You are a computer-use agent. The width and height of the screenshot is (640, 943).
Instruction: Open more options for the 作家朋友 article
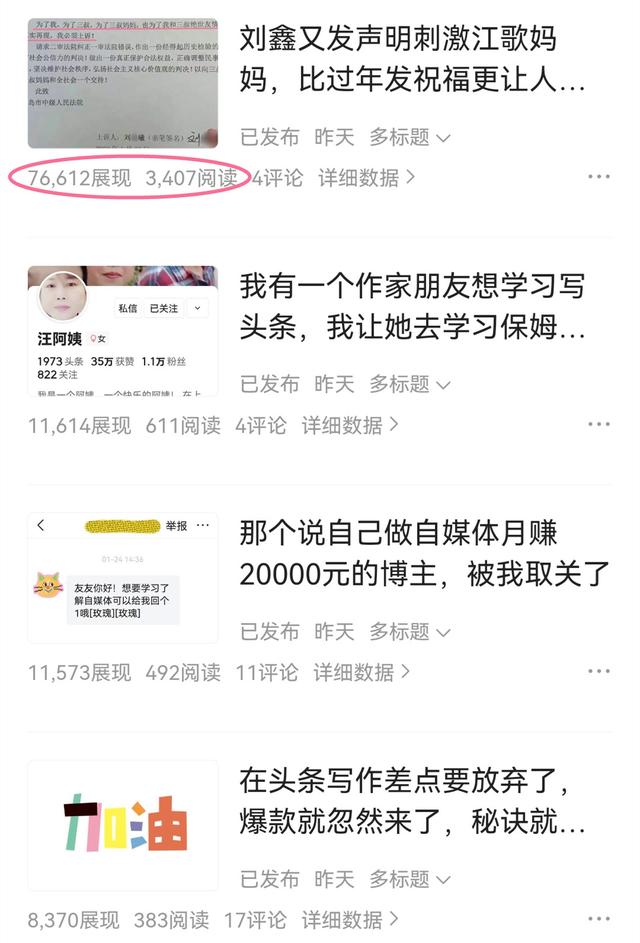(598, 424)
